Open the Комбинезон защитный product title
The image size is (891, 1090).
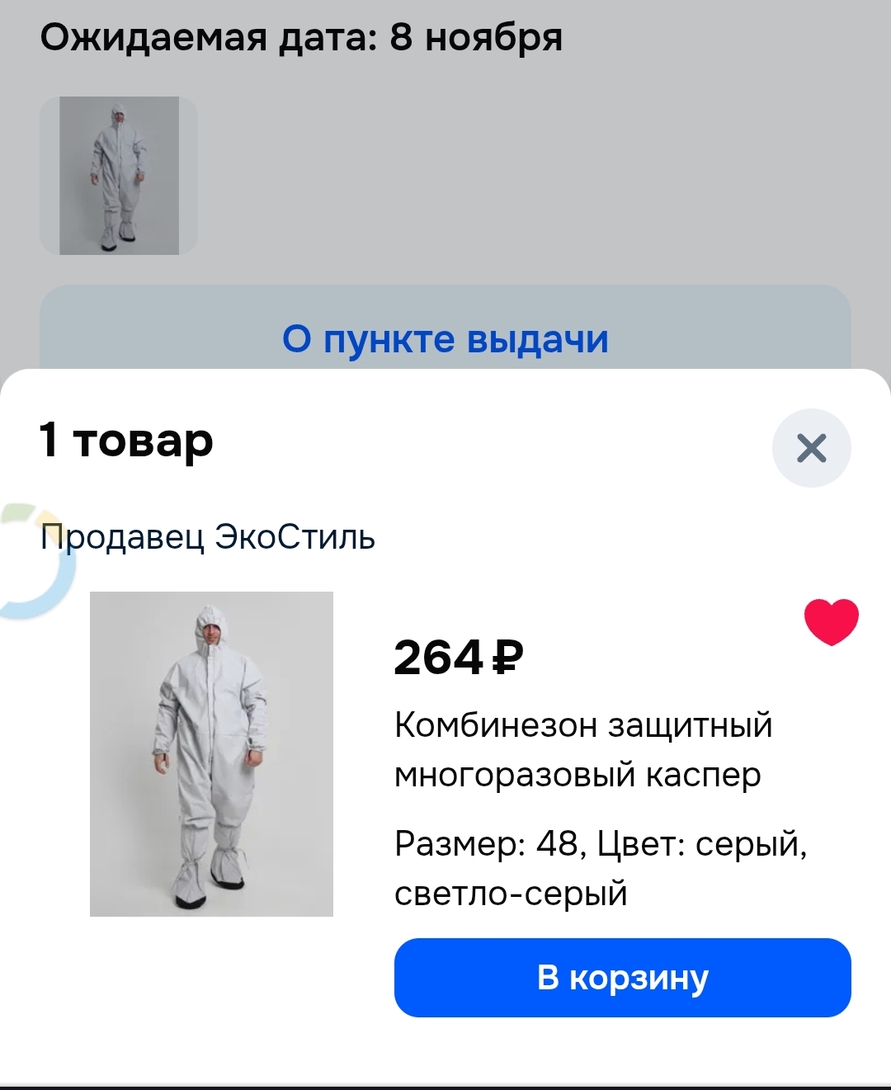(583, 749)
